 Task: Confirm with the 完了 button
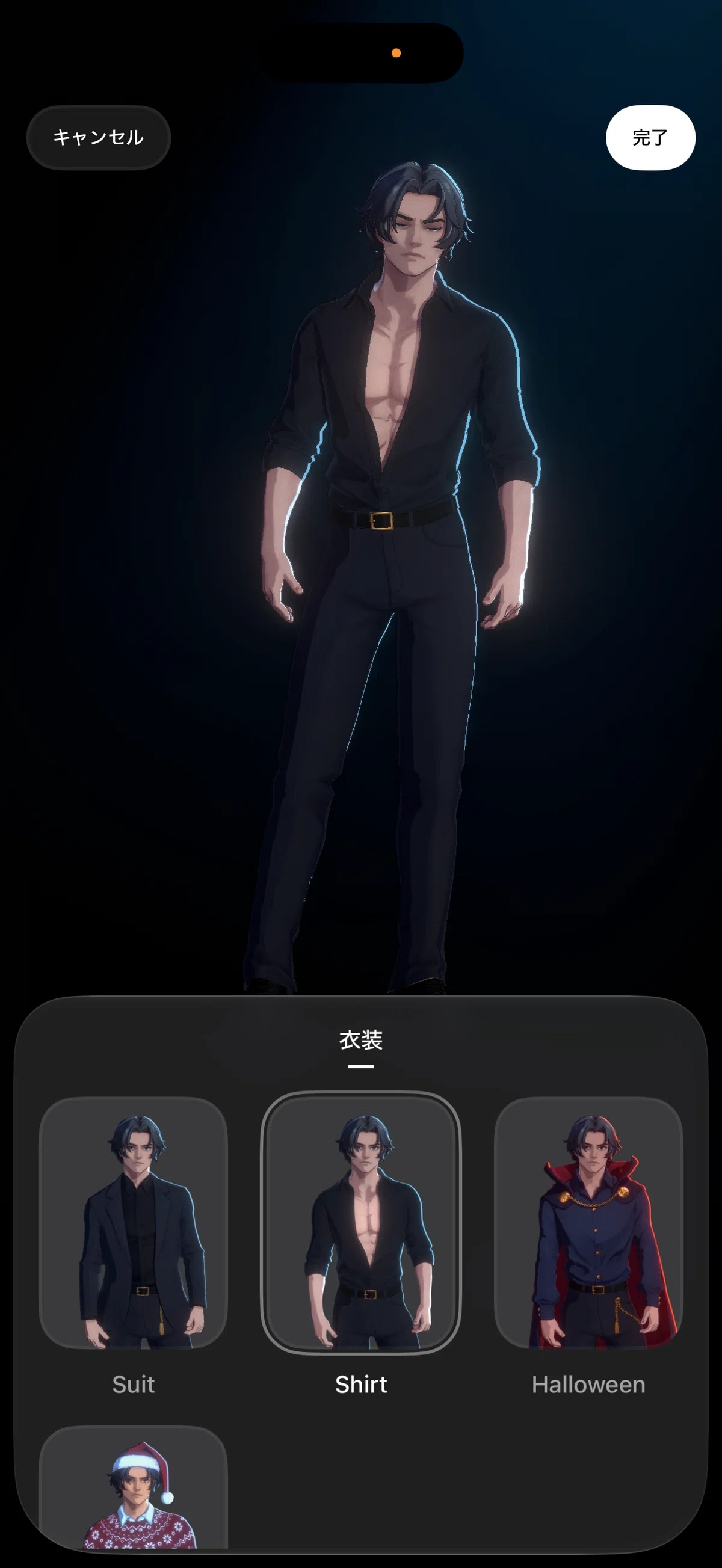coord(650,138)
